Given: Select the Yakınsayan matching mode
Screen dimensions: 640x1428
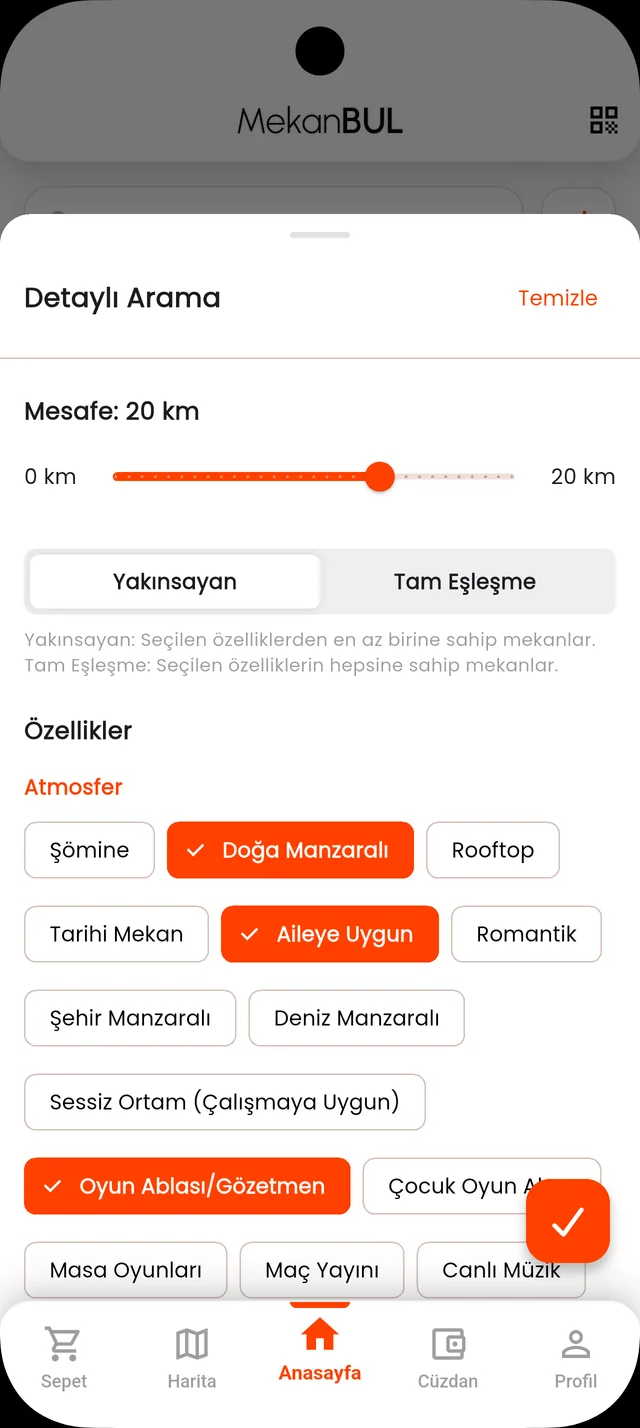Looking at the screenshot, I should pos(175,582).
